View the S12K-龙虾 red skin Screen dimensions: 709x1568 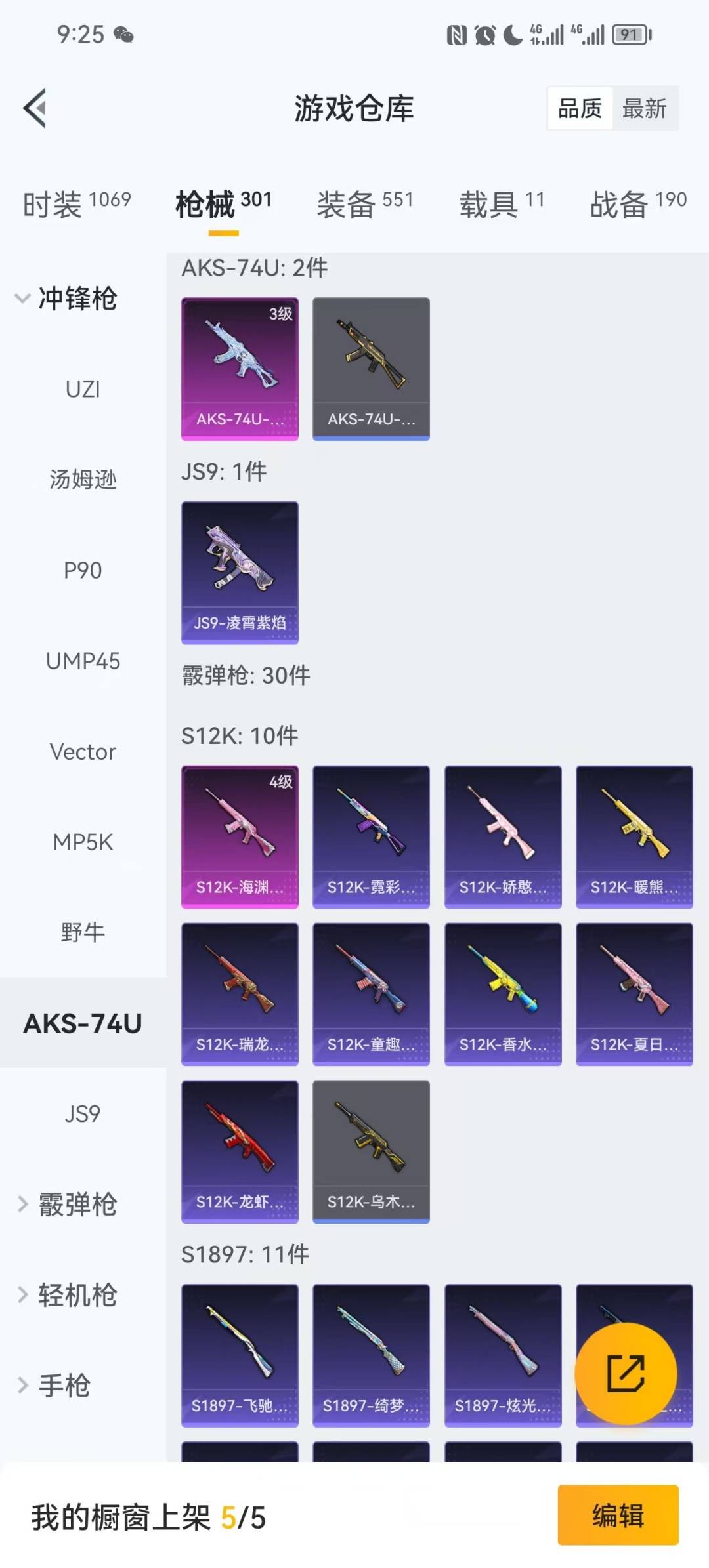click(x=240, y=1151)
